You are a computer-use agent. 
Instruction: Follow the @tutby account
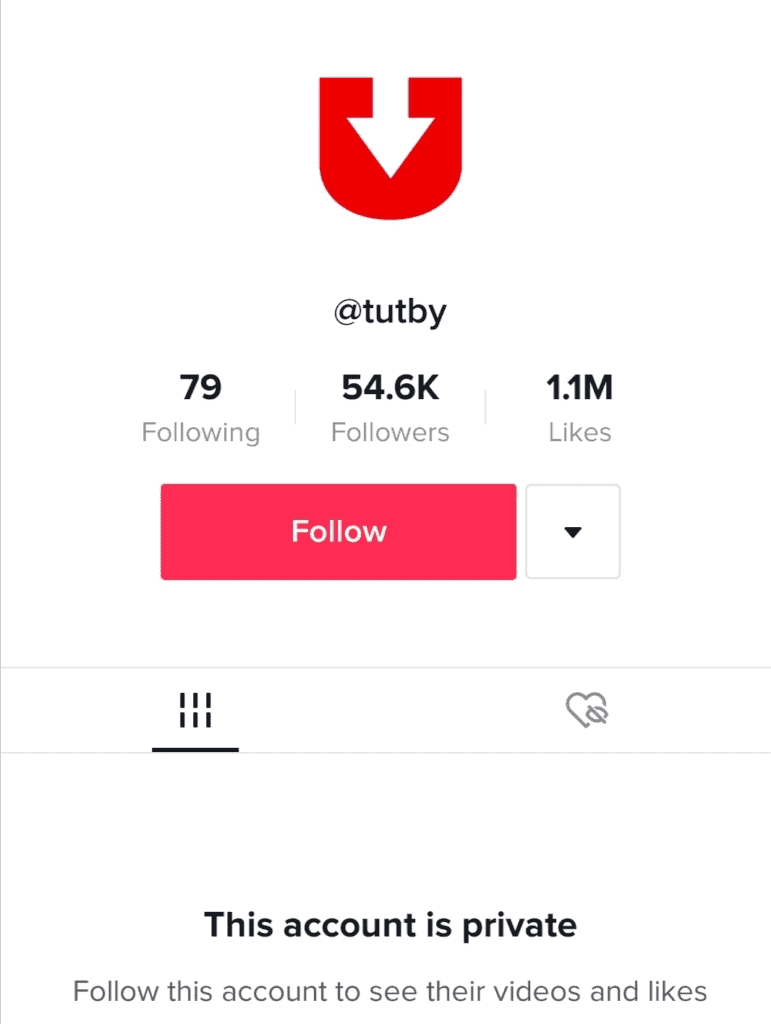(338, 531)
